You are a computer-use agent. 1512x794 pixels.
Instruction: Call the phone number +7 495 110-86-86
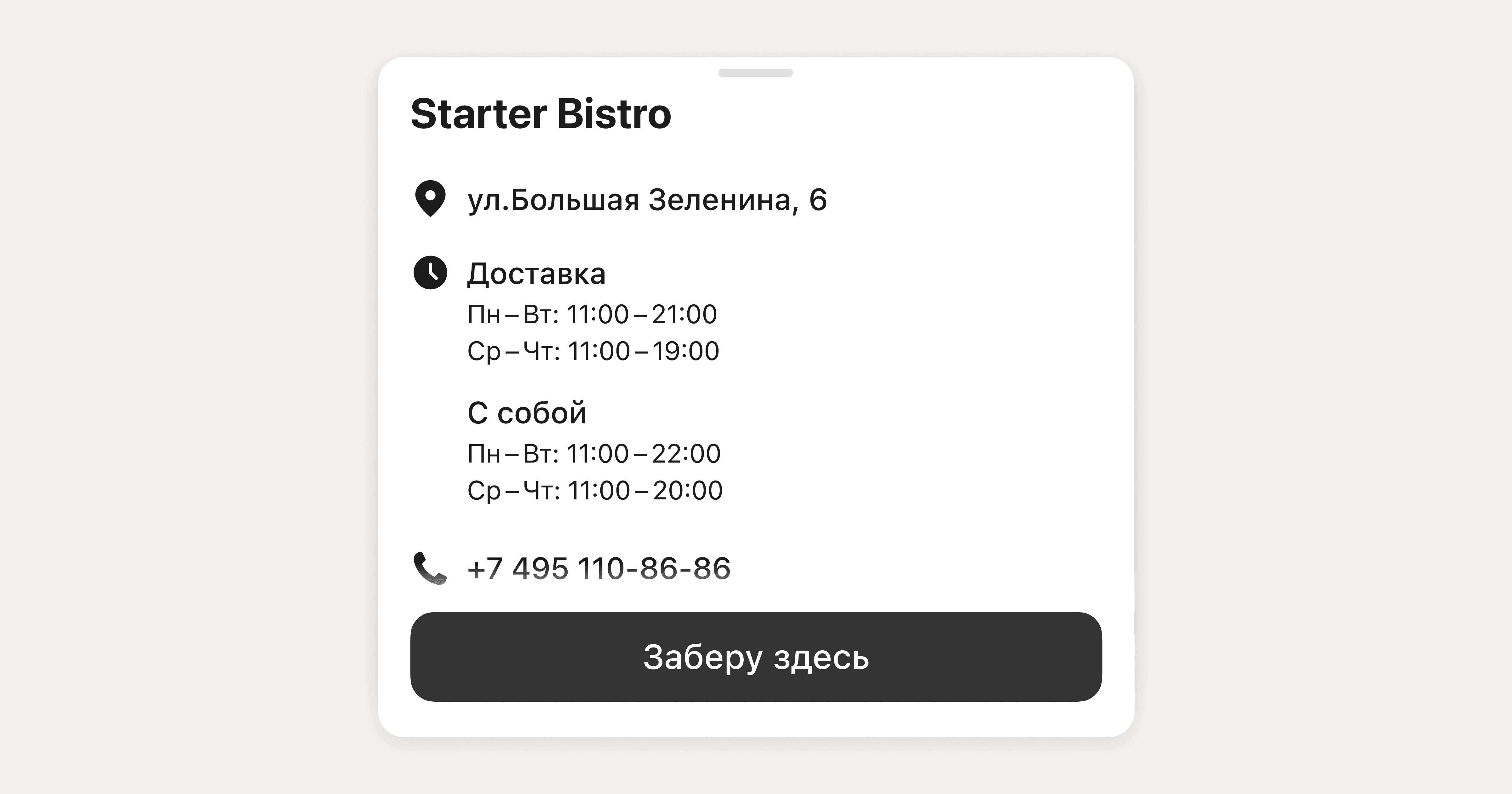coord(598,568)
